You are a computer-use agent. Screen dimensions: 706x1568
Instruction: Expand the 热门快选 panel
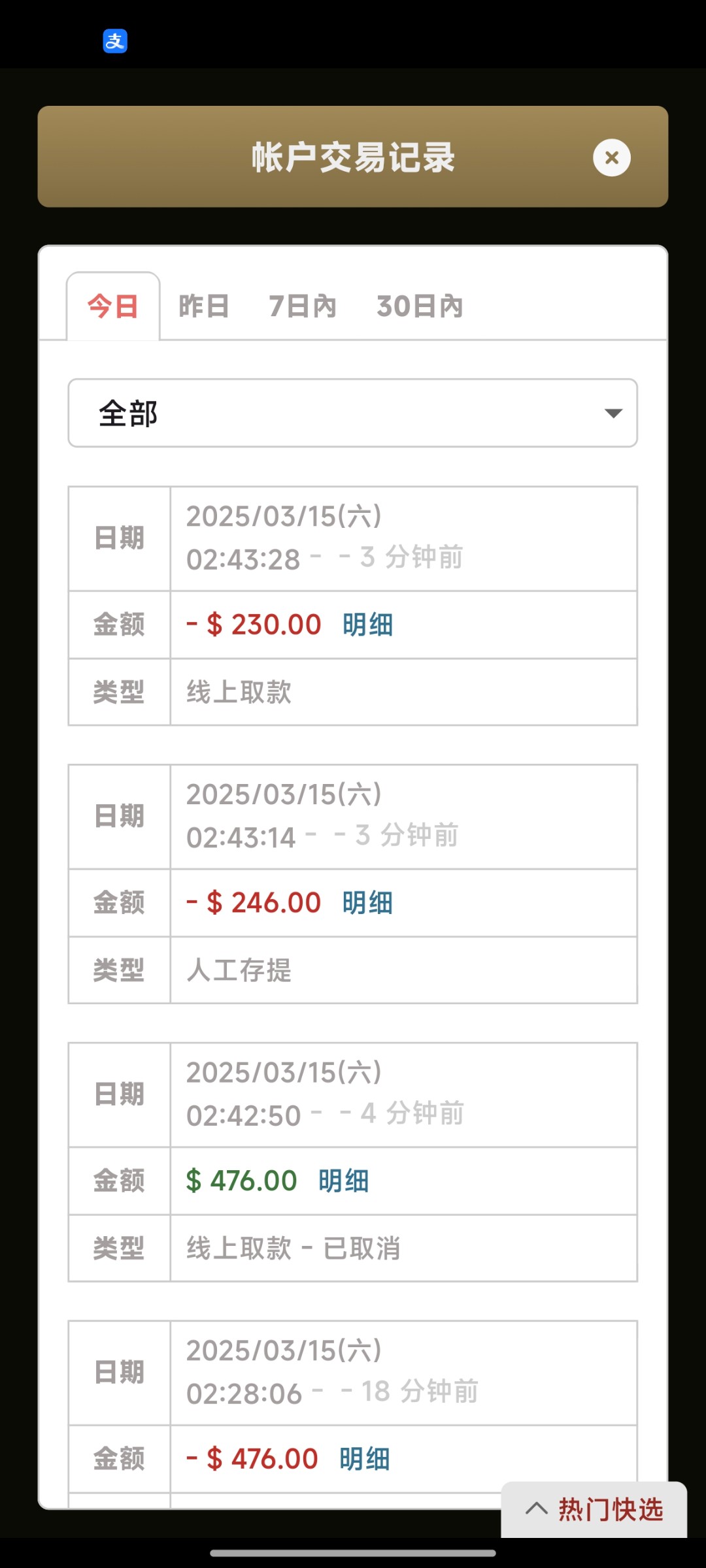click(x=594, y=1509)
